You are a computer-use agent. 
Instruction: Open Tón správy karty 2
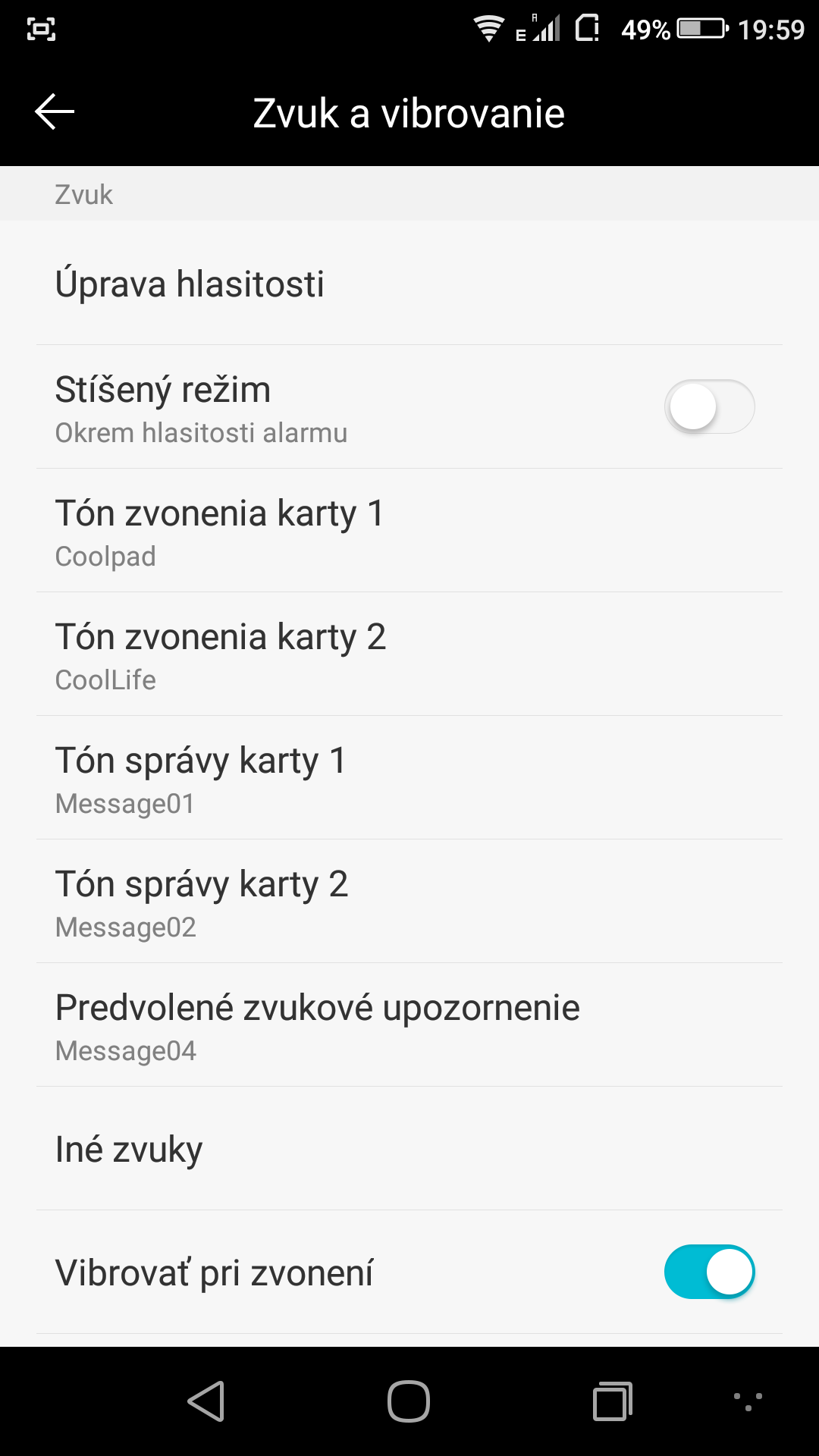pyautogui.click(x=409, y=902)
